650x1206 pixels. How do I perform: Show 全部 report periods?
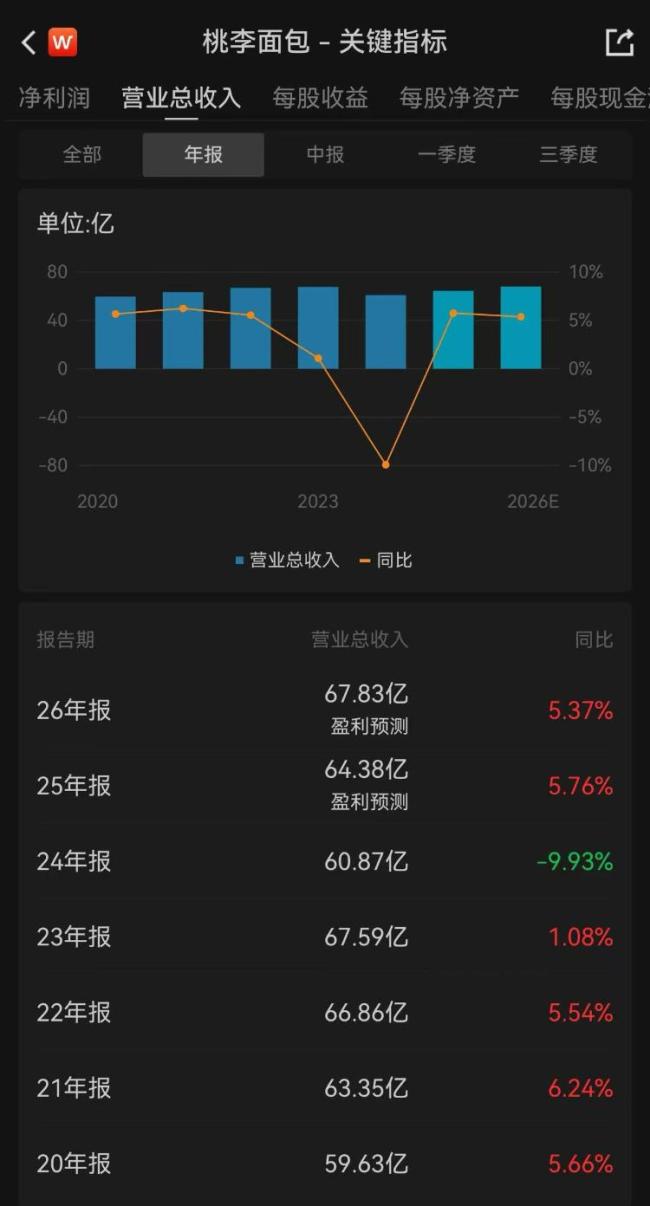point(82,155)
